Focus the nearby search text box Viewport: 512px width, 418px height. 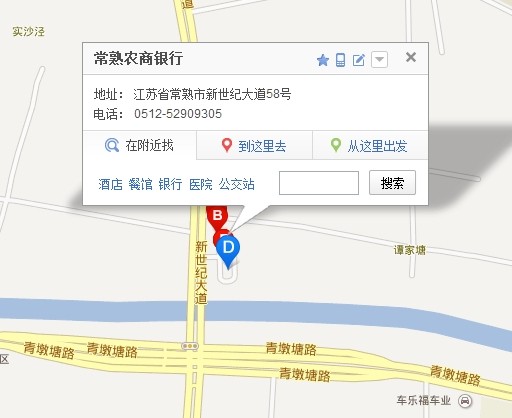click(319, 183)
